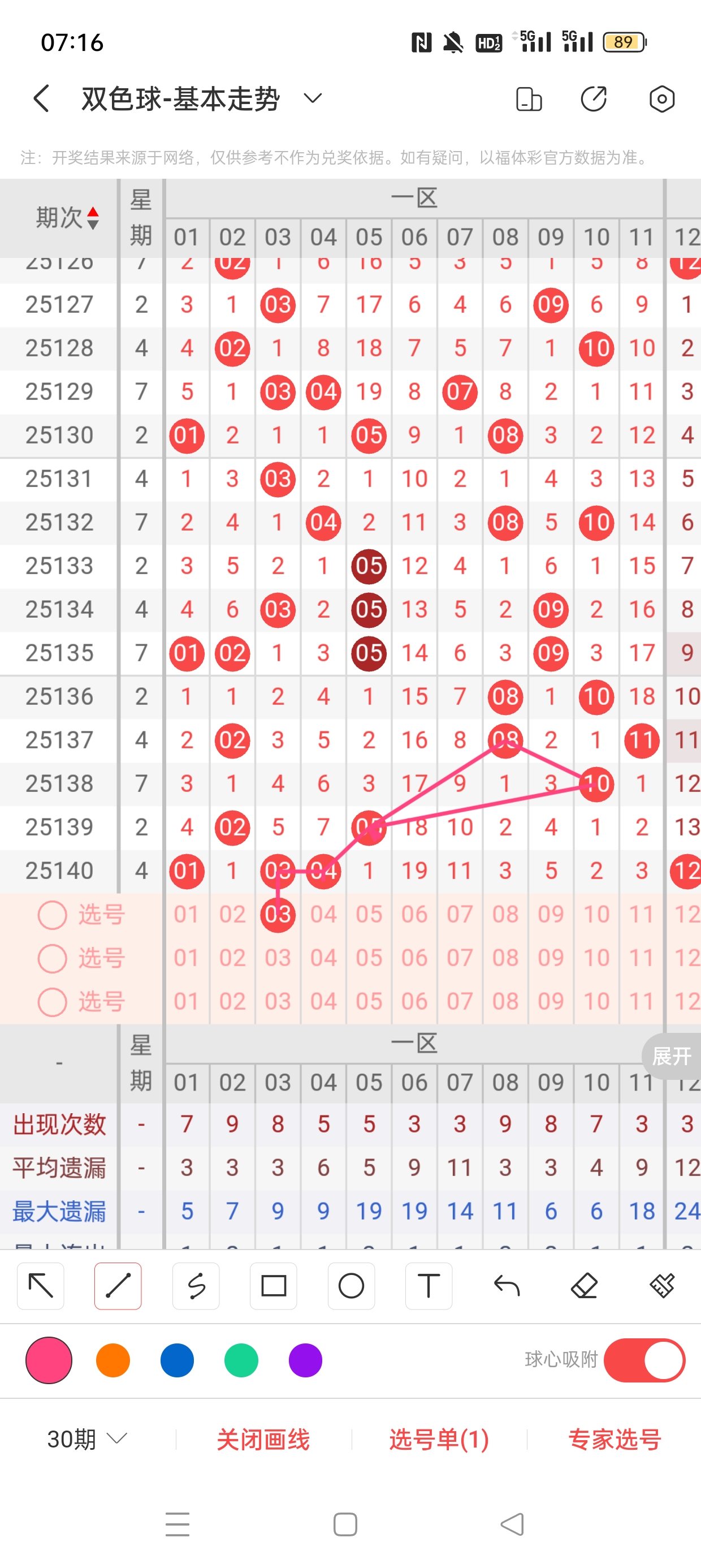This screenshot has width=701, height=1568.
Task: Open the share icon in the top bar
Action: pyautogui.click(x=593, y=98)
